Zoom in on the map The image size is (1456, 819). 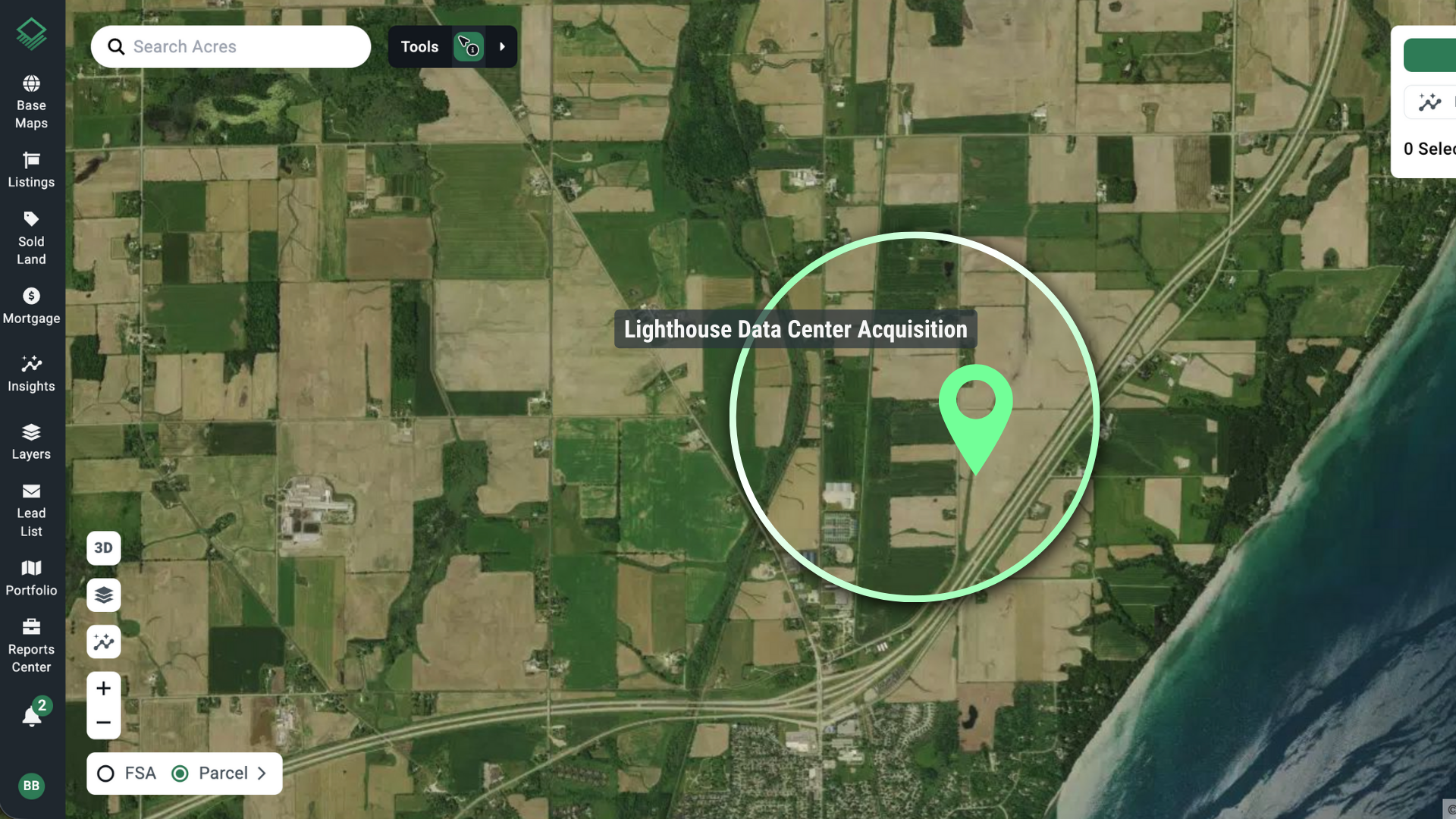[104, 689]
